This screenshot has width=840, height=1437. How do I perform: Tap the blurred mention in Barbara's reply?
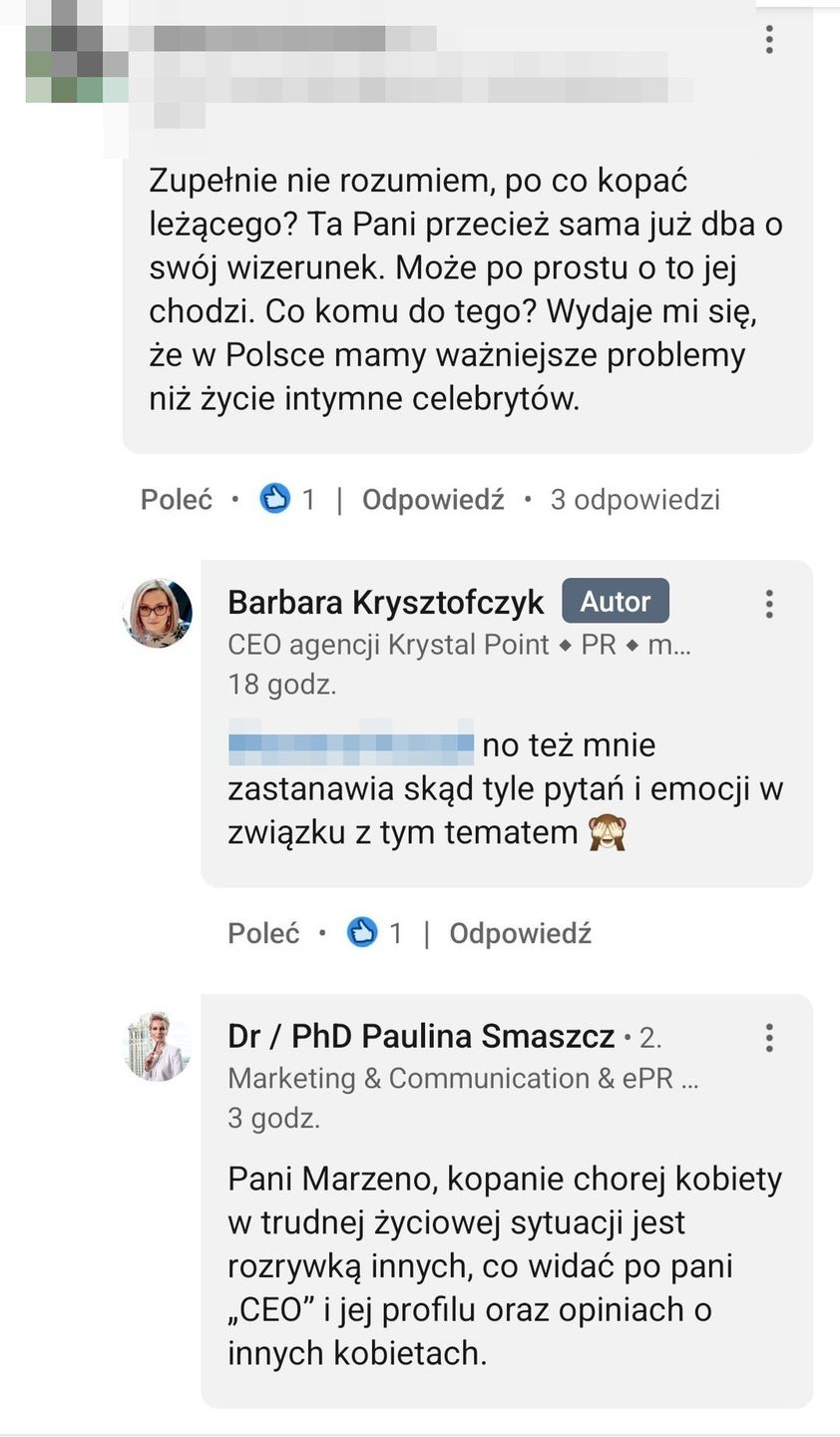click(350, 744)
